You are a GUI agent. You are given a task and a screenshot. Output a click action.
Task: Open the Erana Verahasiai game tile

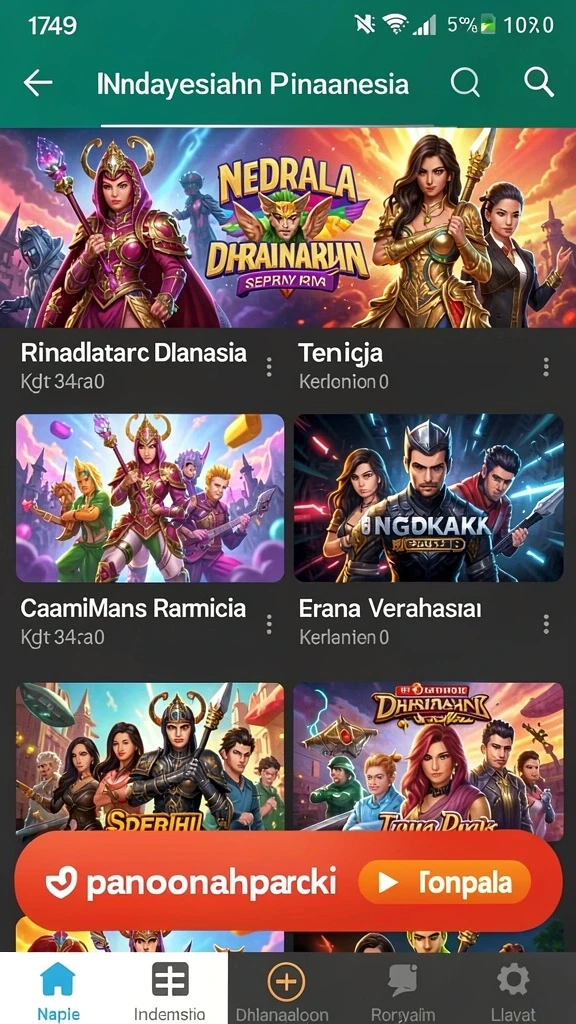(x=428, y=498)
